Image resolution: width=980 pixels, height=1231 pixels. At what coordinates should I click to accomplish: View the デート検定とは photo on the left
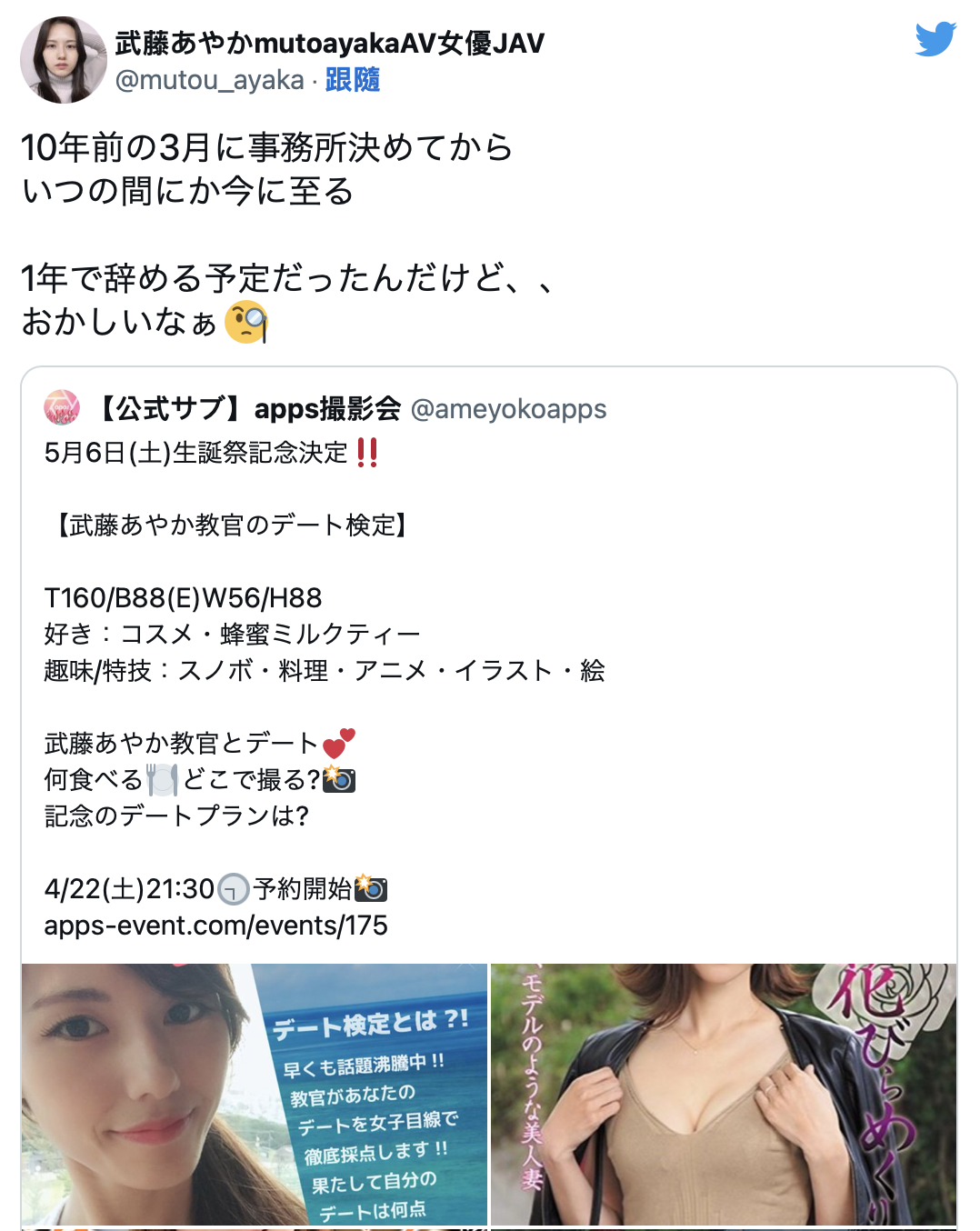255,1095
